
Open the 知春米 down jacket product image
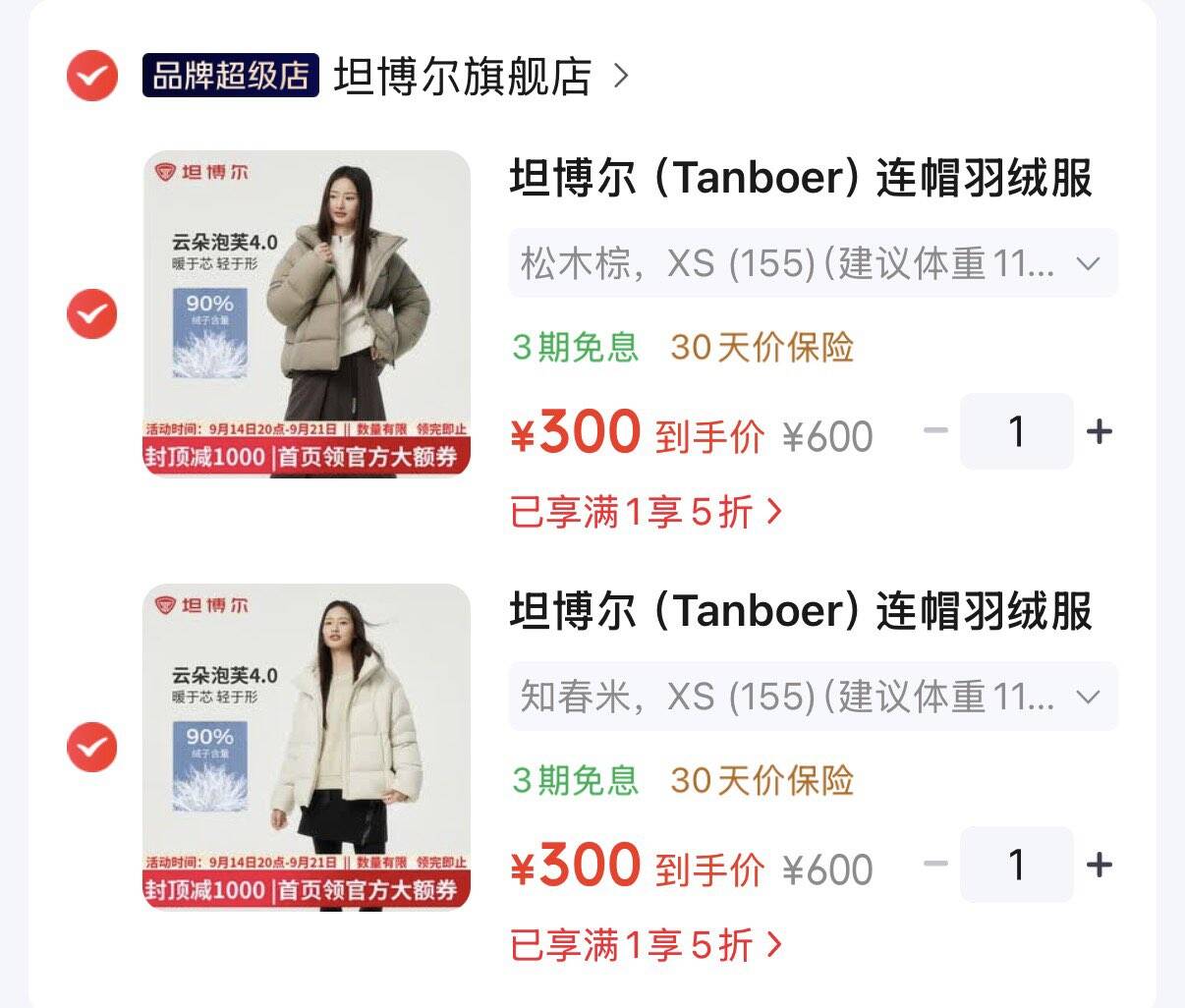(307, 747)
